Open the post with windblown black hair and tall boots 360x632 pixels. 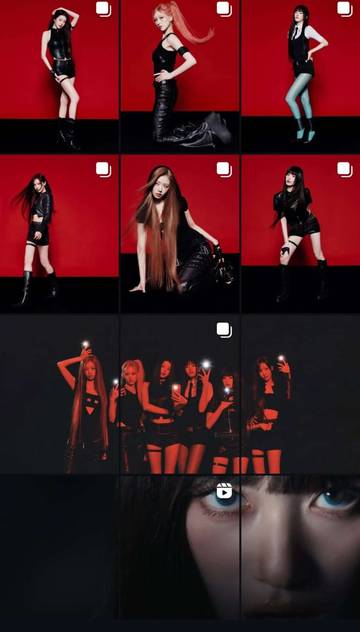[59, 234]
